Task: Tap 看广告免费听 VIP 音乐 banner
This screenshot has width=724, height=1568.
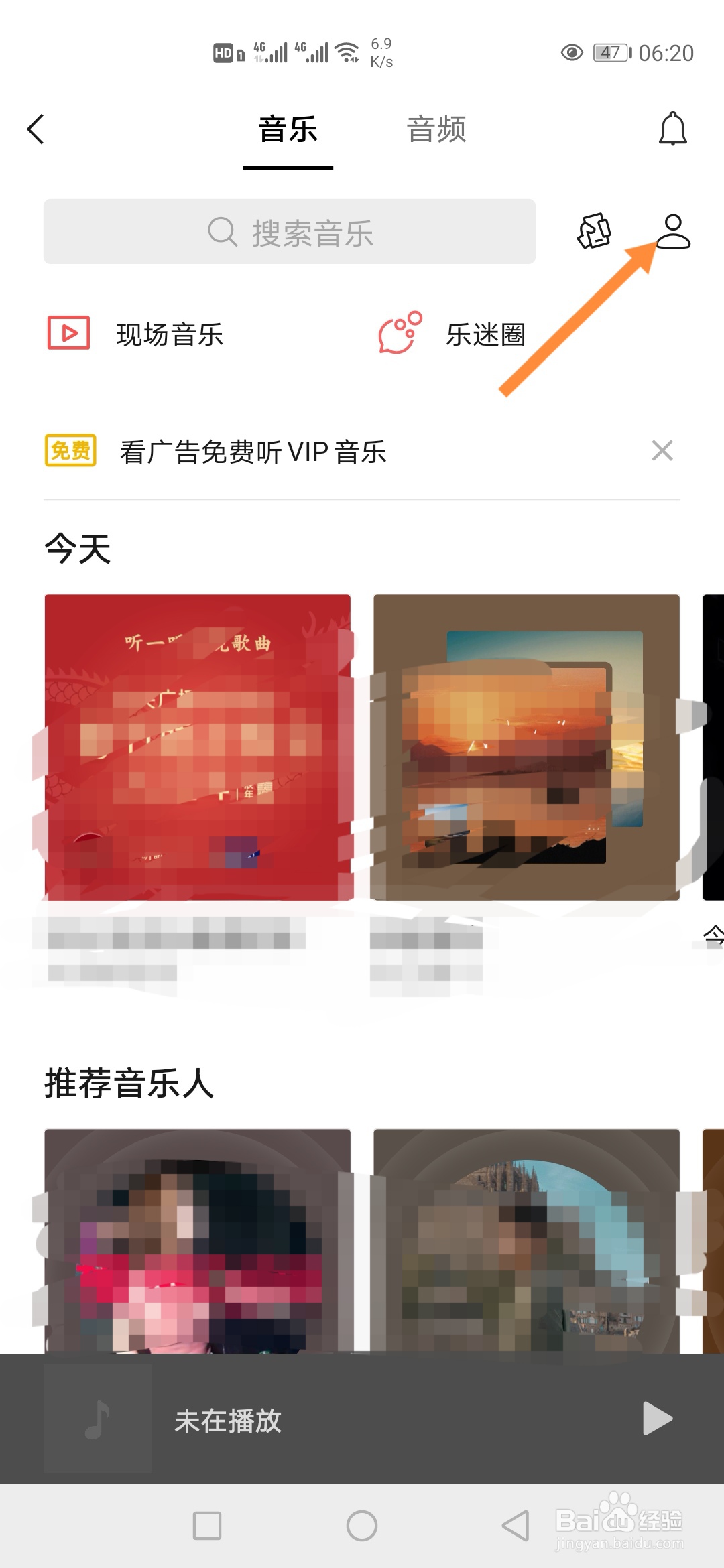Action: coord(251,452)
